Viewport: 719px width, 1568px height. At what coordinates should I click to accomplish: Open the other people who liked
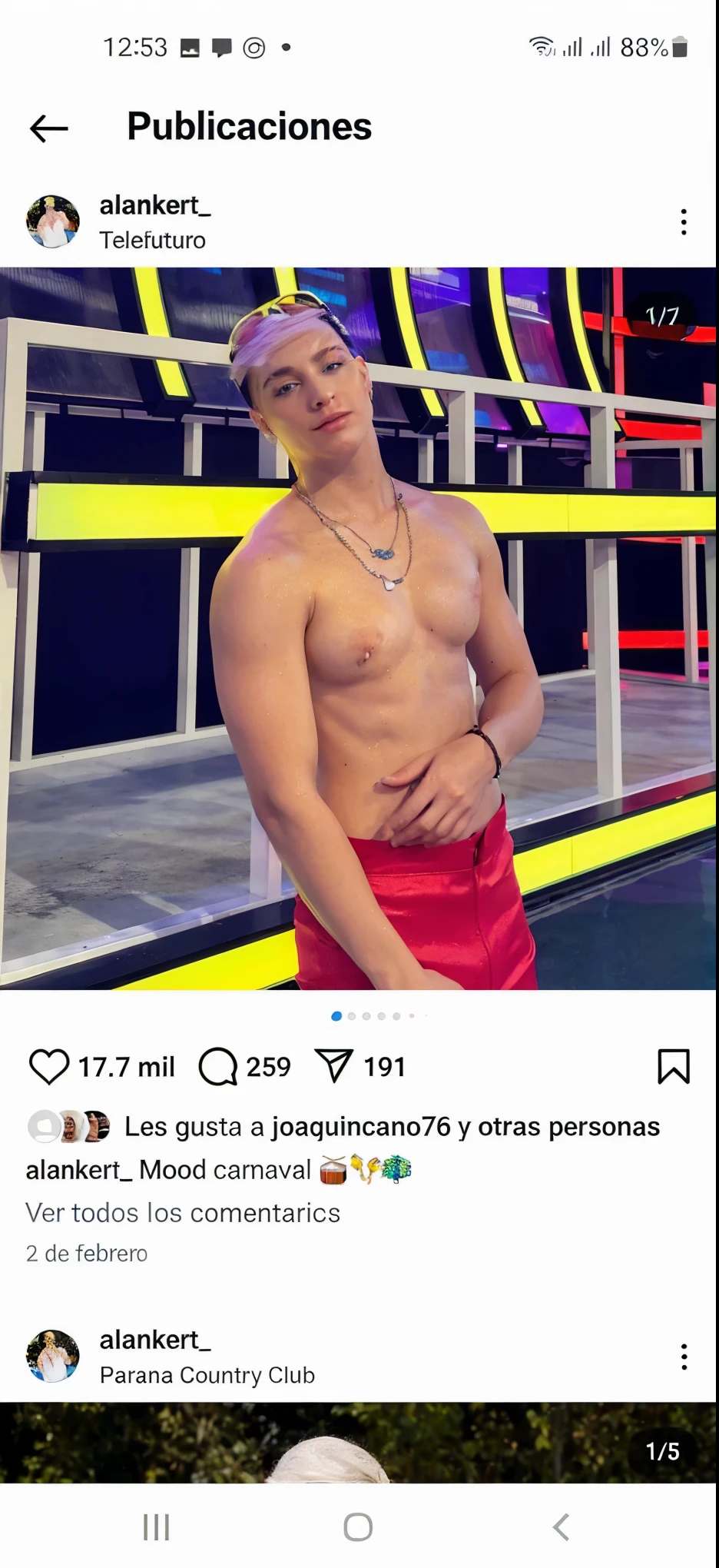point(568,1127)
